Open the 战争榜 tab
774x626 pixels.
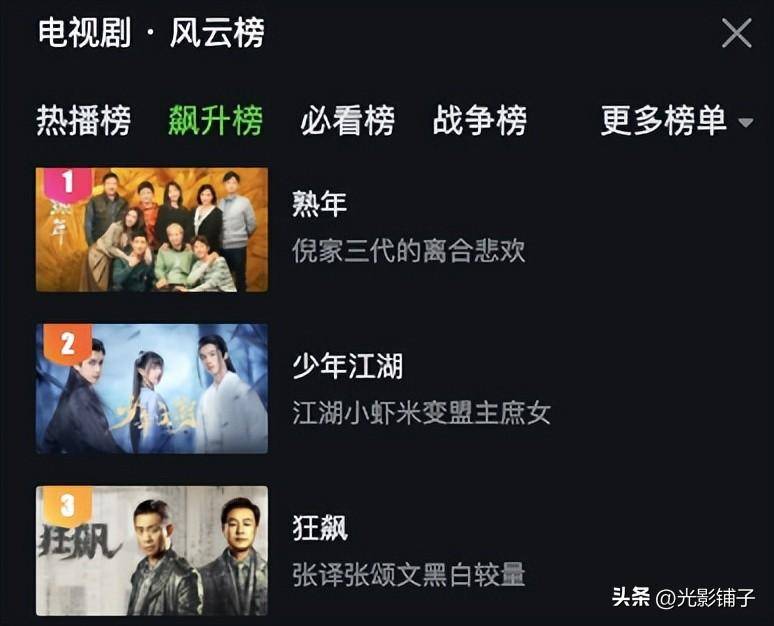click(480, 121)
